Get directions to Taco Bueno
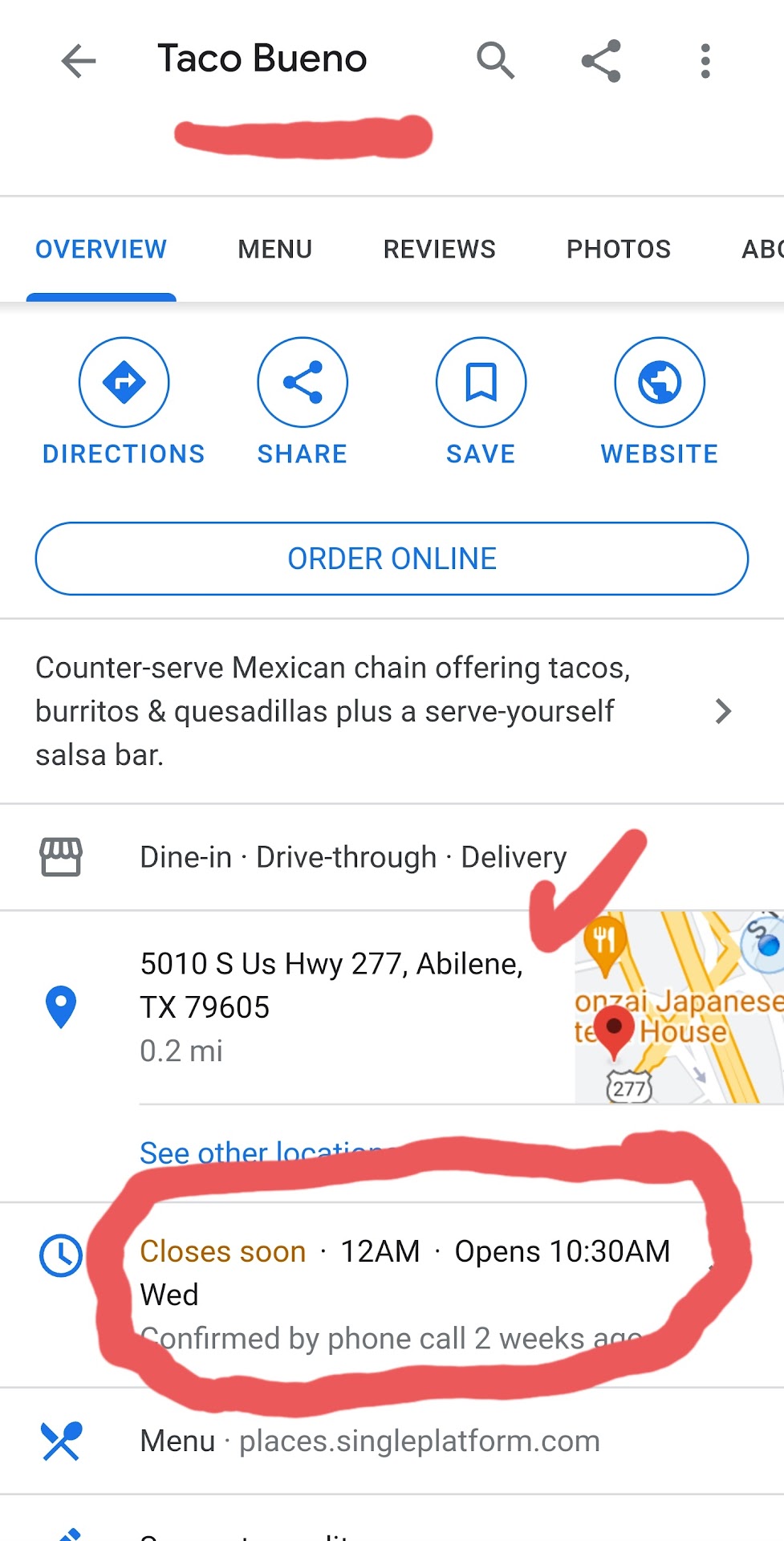784x1541 pixels. tap(124, 383)
